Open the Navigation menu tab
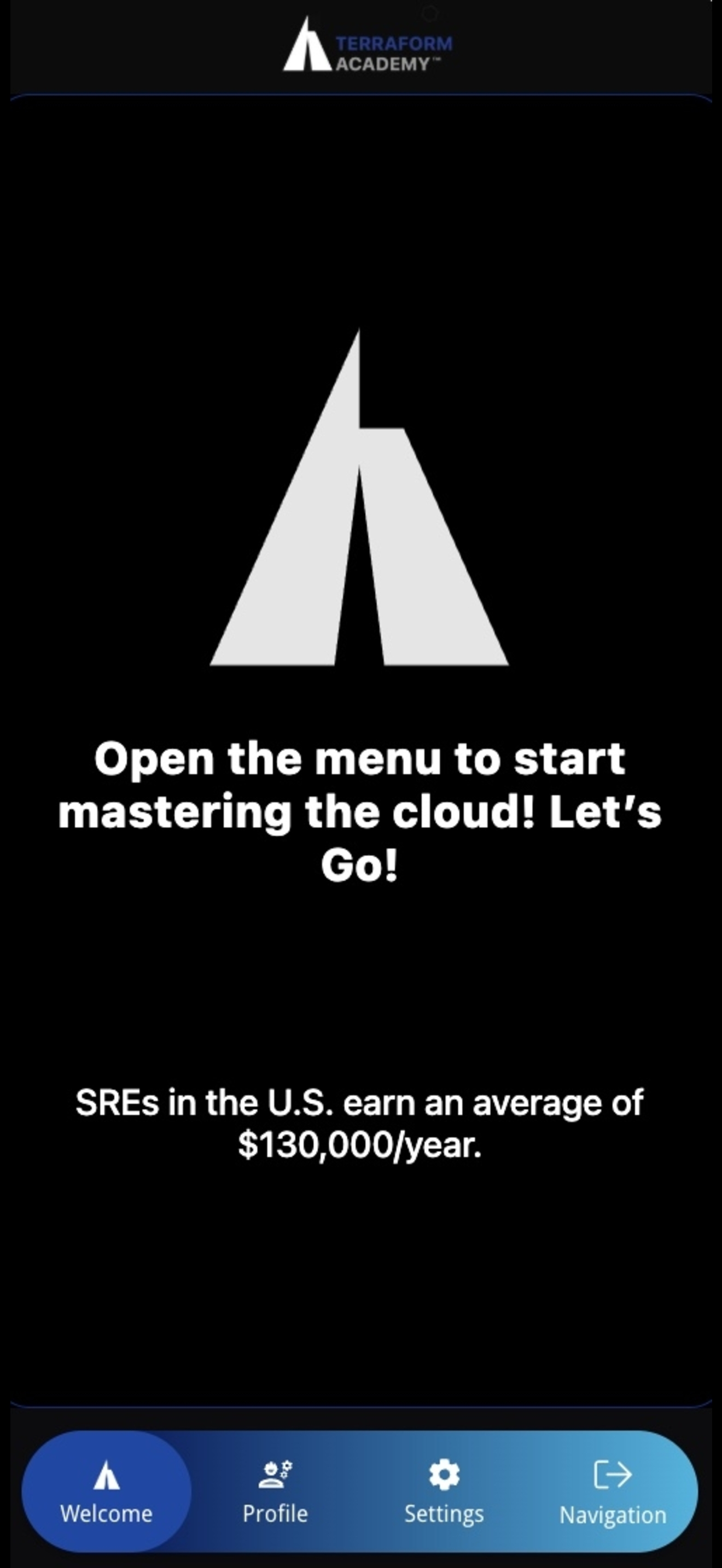The height and width of the screenshot is (1568, 722). tap(613, 1491)
